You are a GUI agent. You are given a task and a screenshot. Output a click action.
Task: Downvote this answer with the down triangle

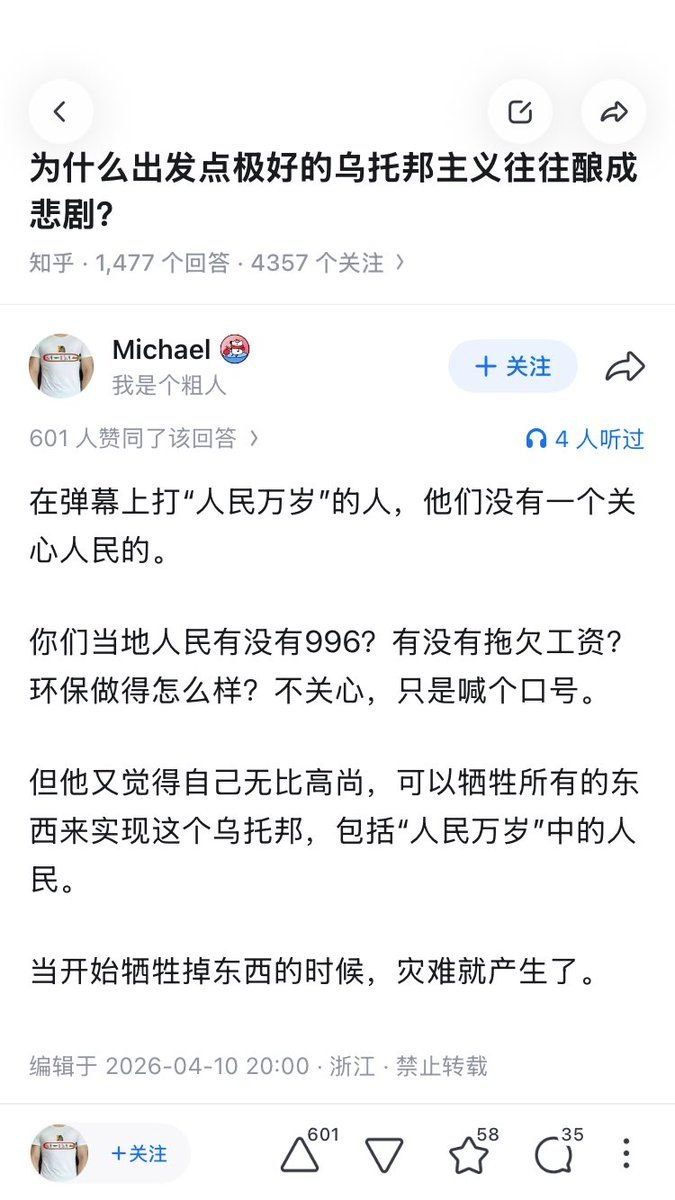pyautogui.click(x=384, y=1155)
